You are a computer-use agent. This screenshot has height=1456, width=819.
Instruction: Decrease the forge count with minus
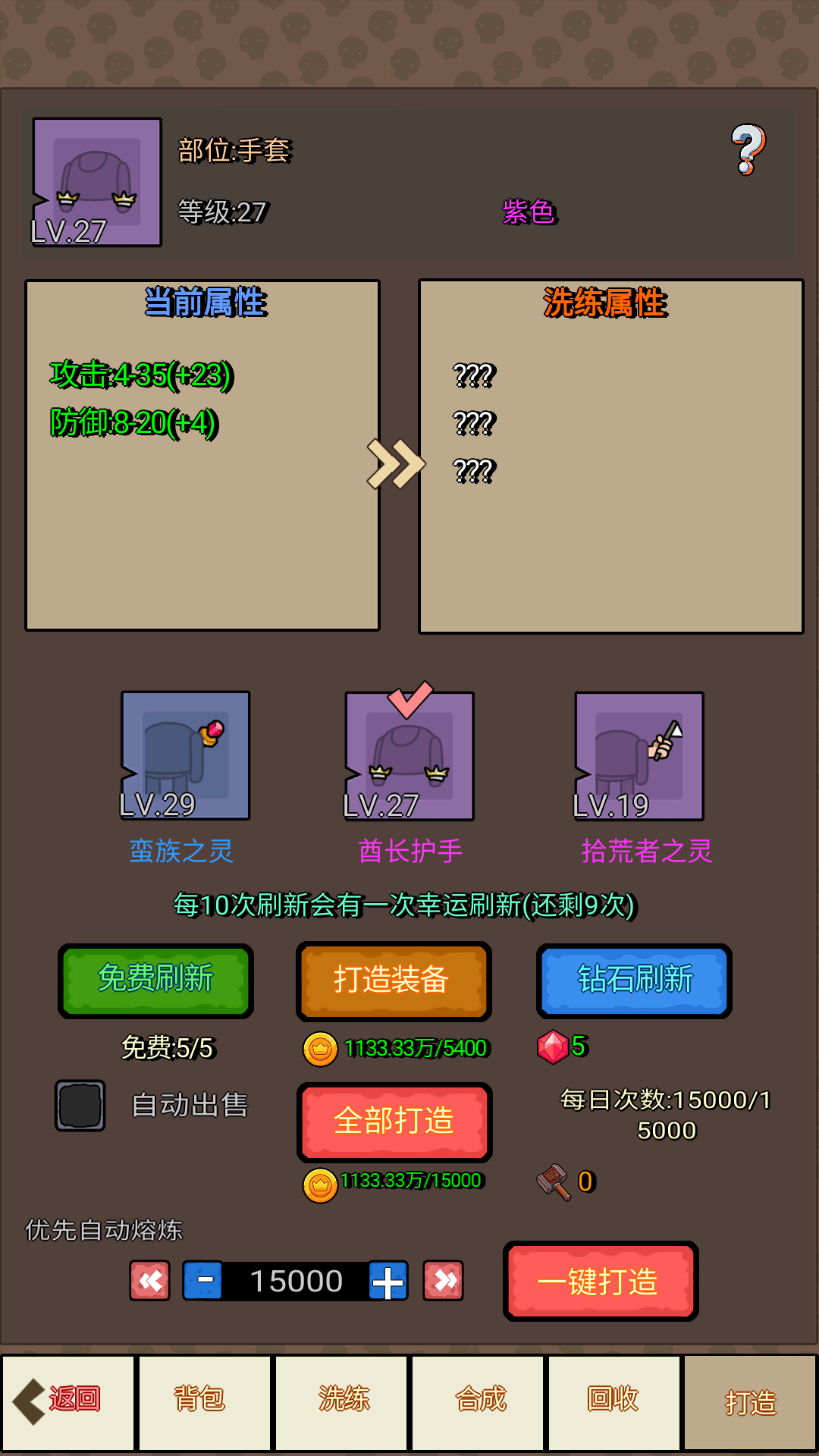203,1281
